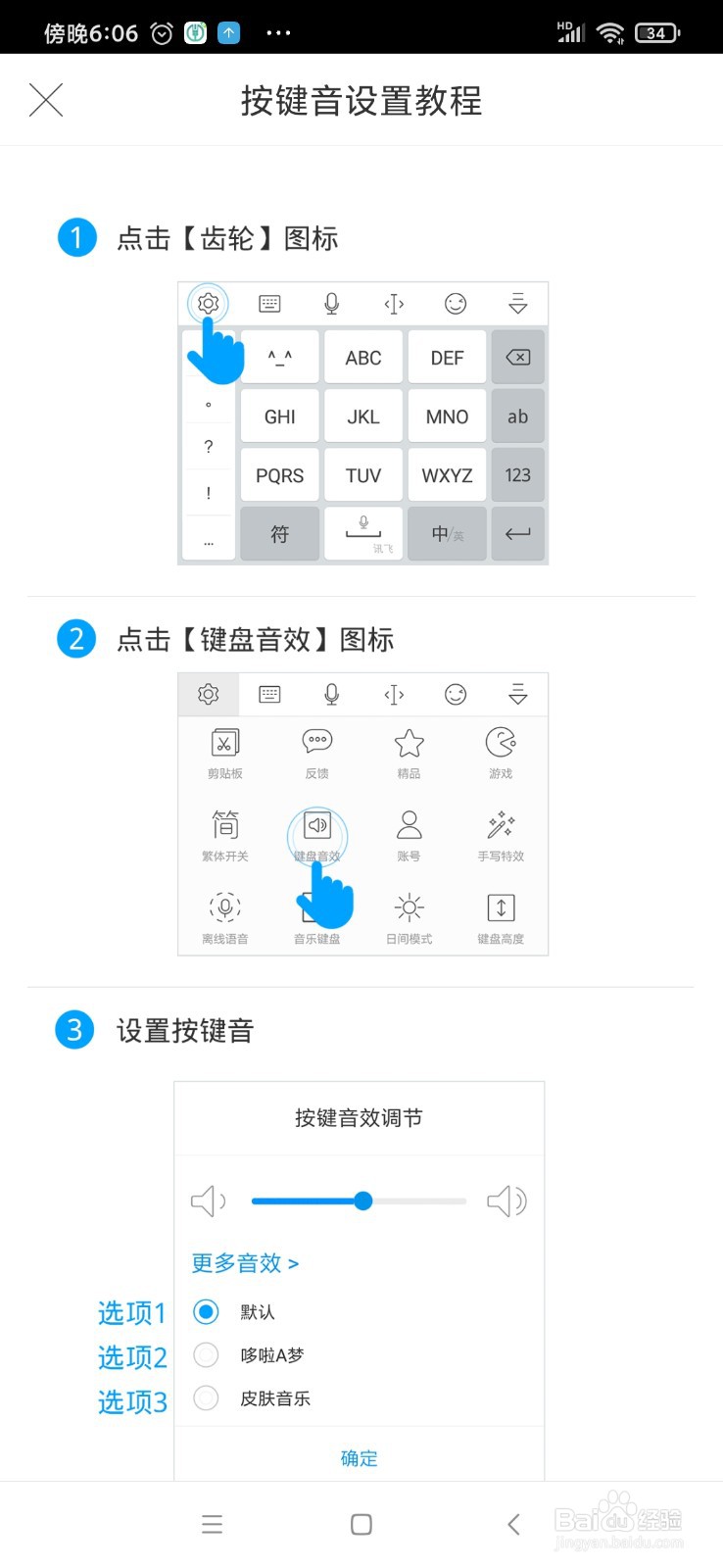The height and width of the screenshot is (1568, 723).
Task: Tap the emoji icon on the keyboard toolbar
Action: 456,304
